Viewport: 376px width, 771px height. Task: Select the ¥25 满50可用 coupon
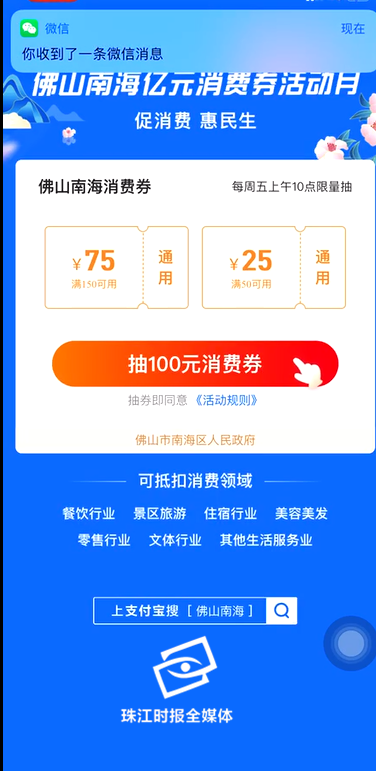(274, 267)
